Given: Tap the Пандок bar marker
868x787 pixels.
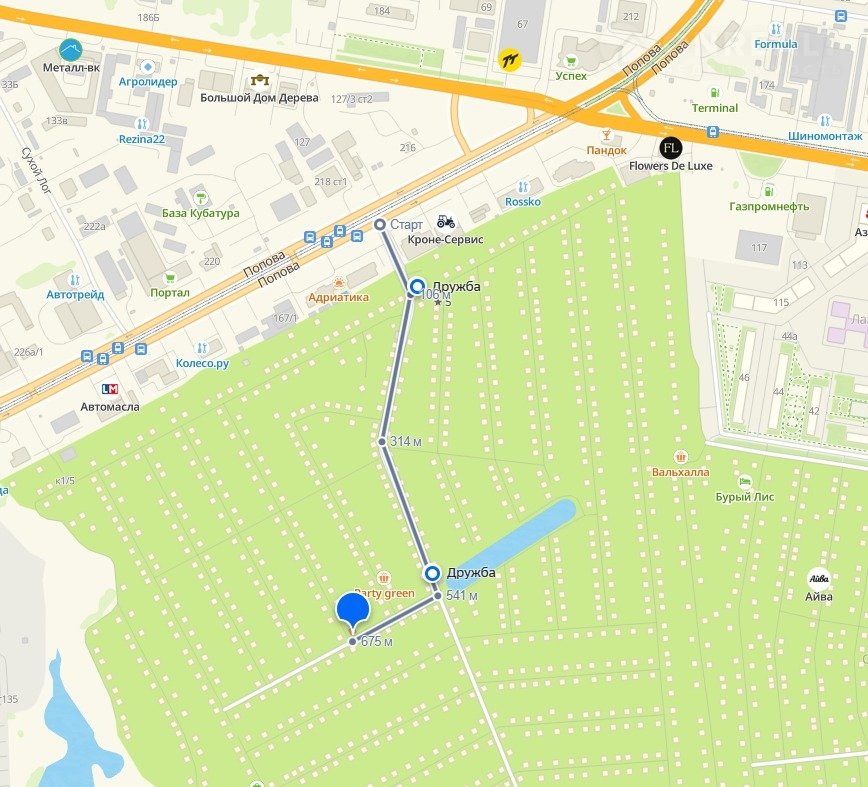Looking at the screenshot, I should [x=605, y=134].
